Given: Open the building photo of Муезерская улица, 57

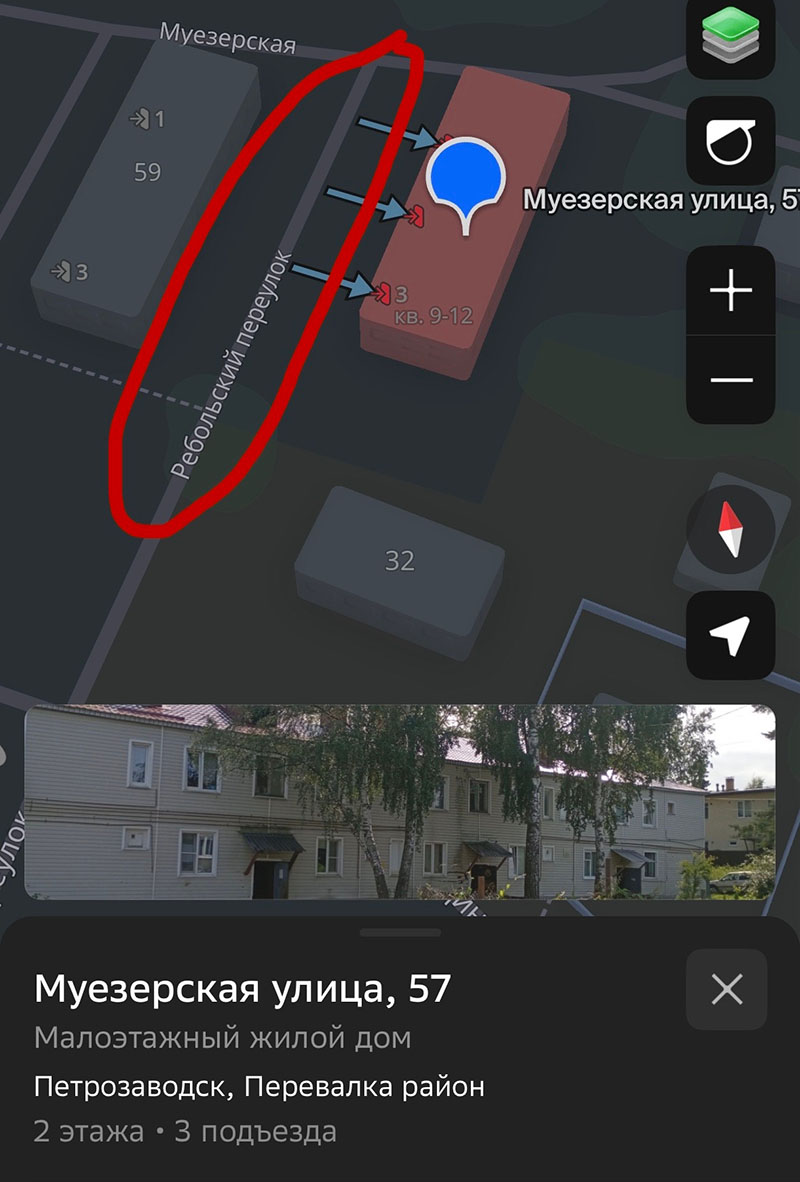Looking at the screenshot, I should [400, 802].
